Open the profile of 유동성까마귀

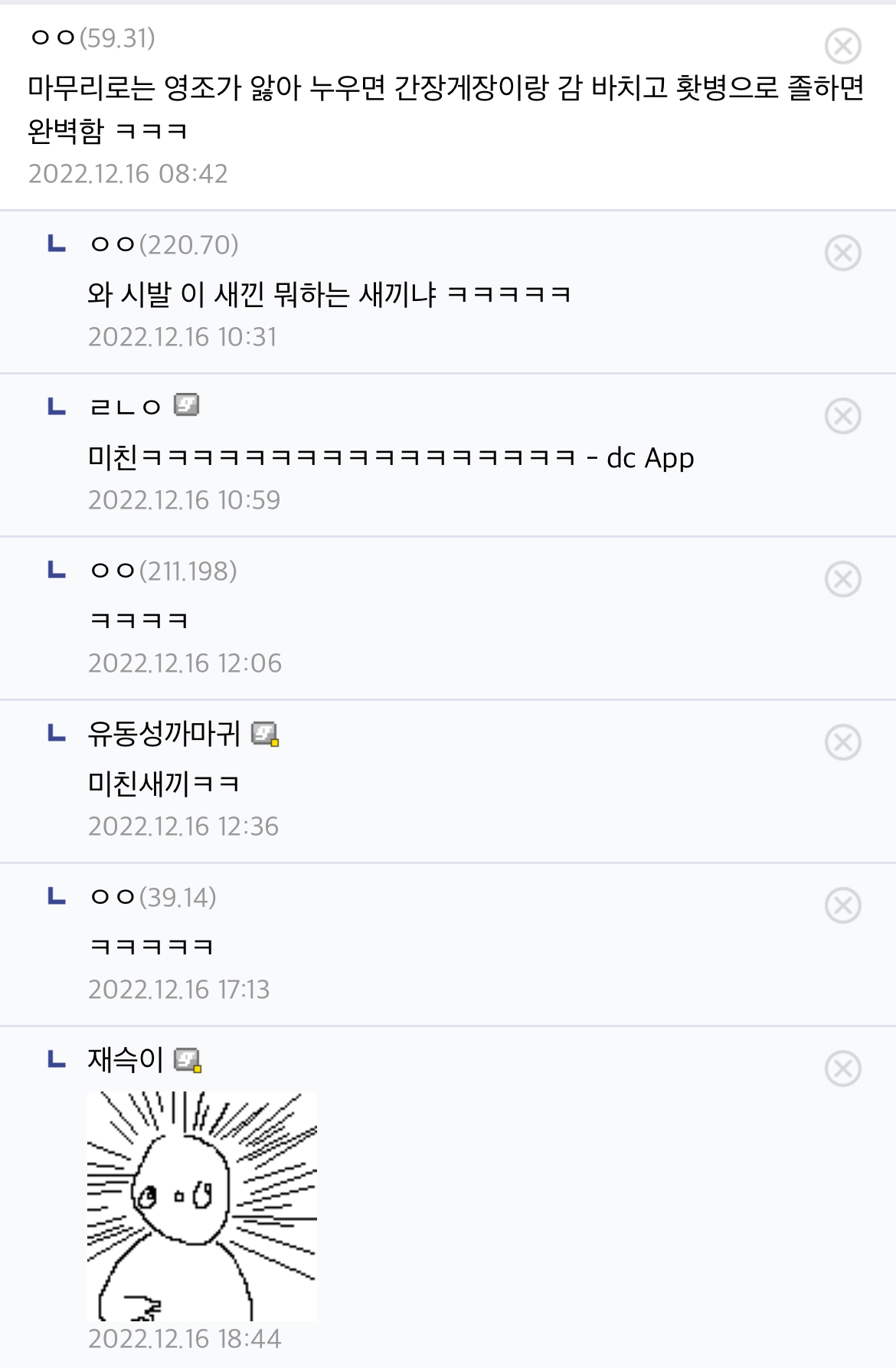165,734
